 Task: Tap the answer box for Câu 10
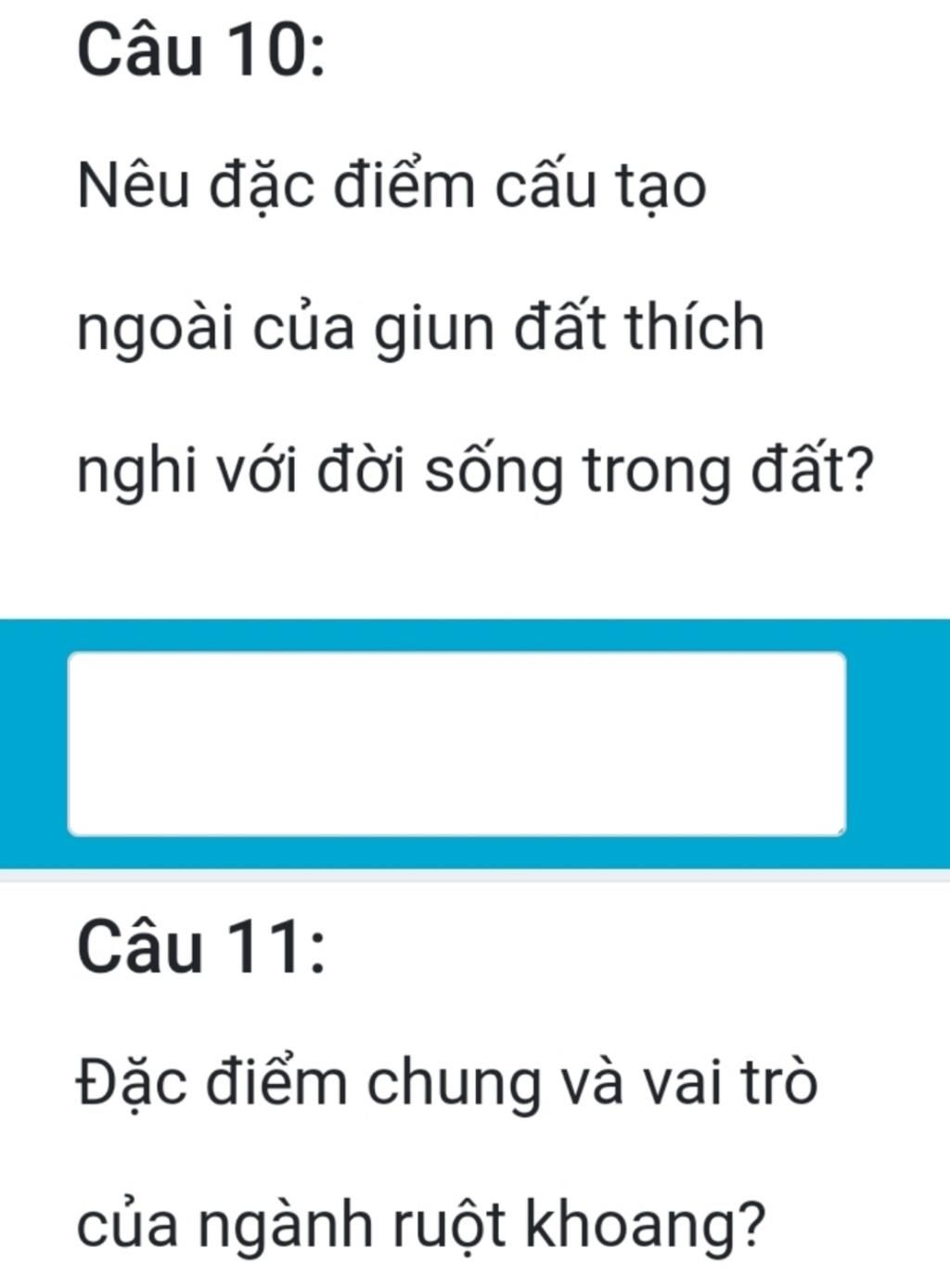point(456,743)
